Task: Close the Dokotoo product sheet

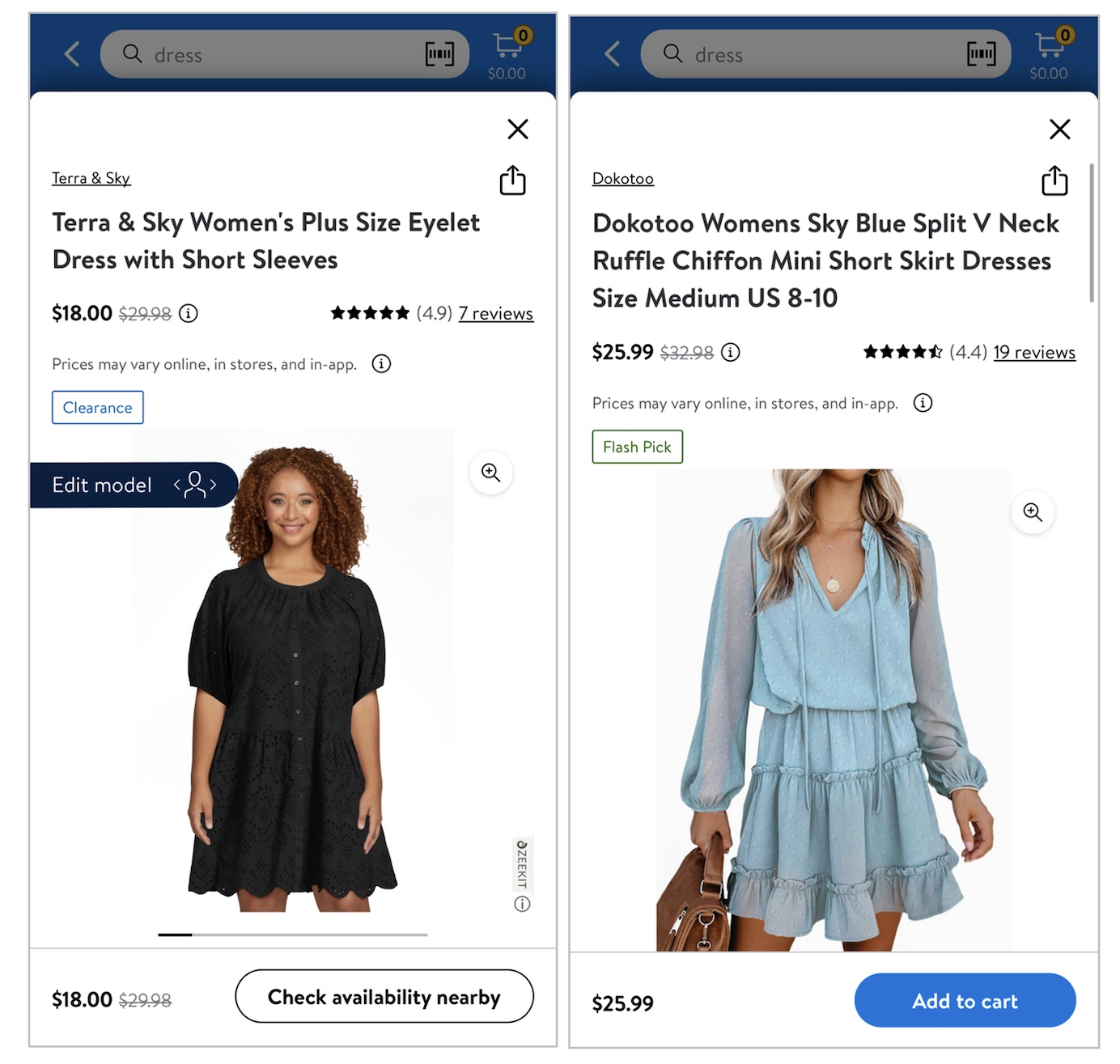Action: point(1059,129)
